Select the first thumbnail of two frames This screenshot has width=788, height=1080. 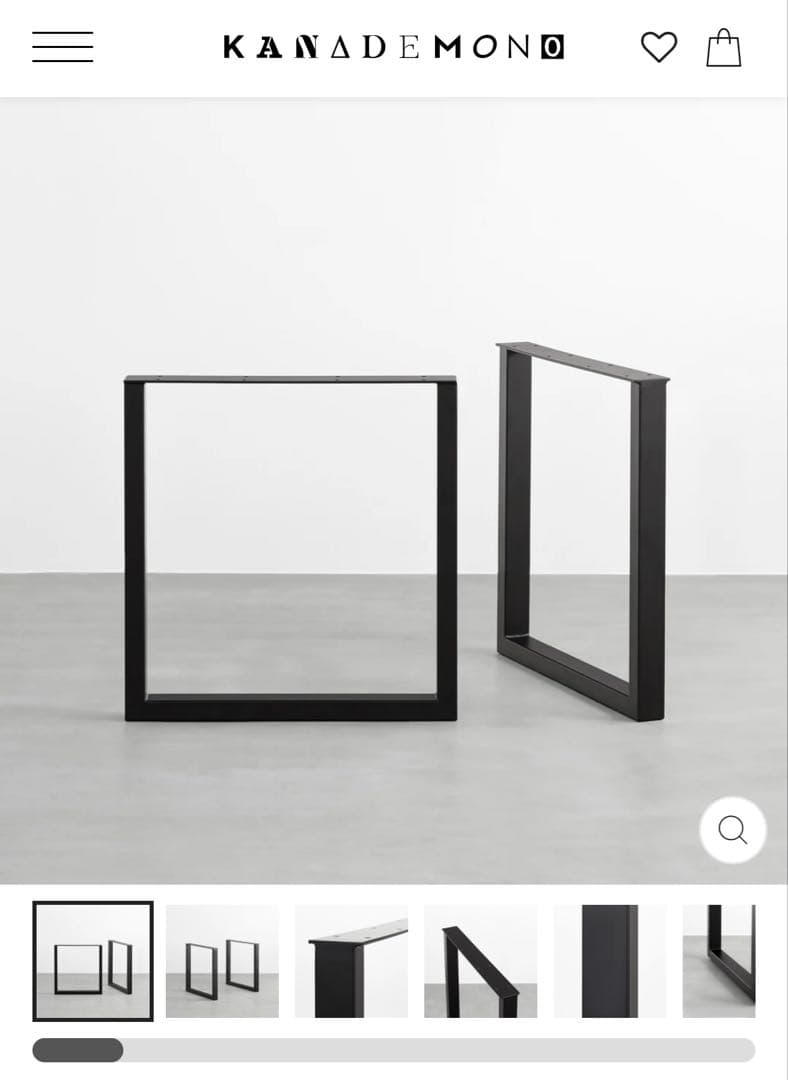[93, 961]
